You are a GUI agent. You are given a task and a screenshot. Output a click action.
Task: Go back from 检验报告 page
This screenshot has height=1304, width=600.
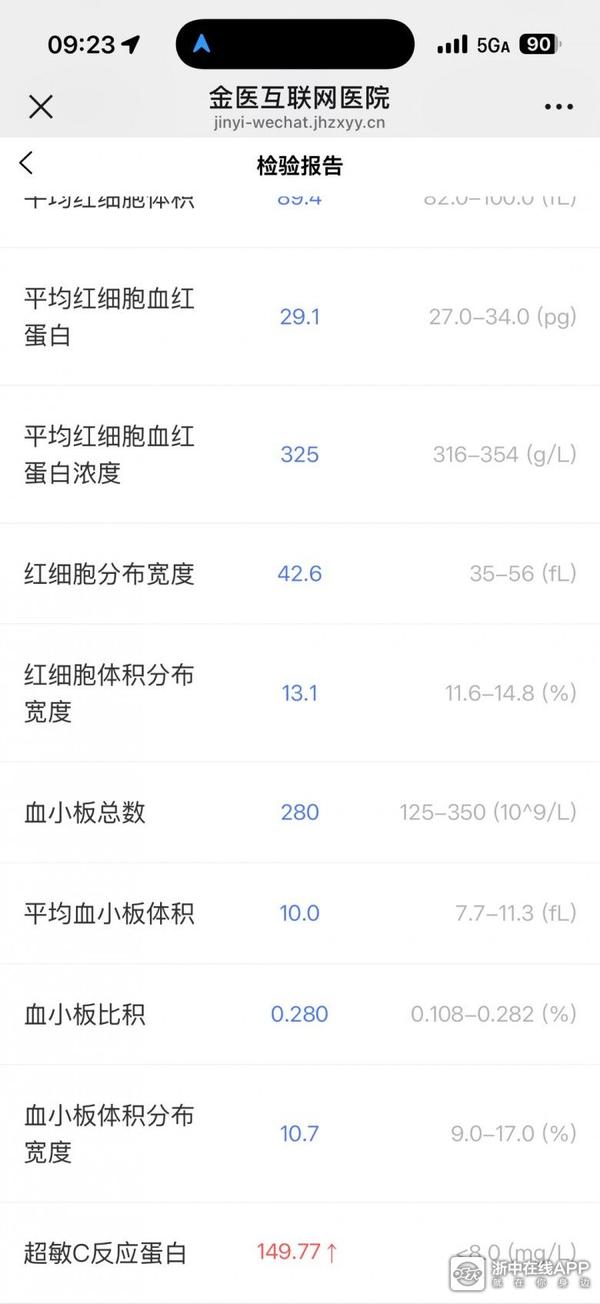[x=27, y=164]
